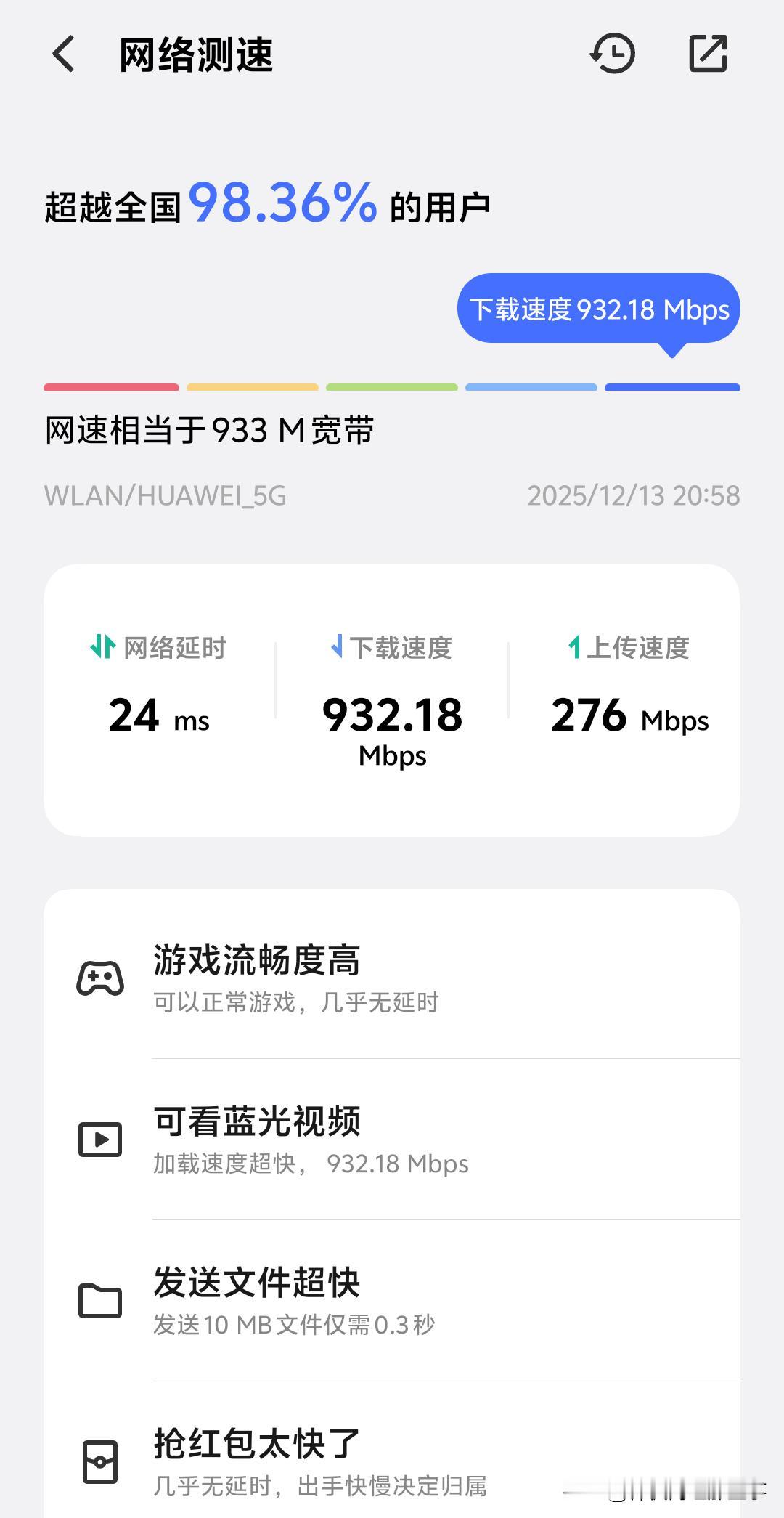The image size is (784, 1518).
Task: Tap the share/export icon at top right
Action: [x=708, y=54]
